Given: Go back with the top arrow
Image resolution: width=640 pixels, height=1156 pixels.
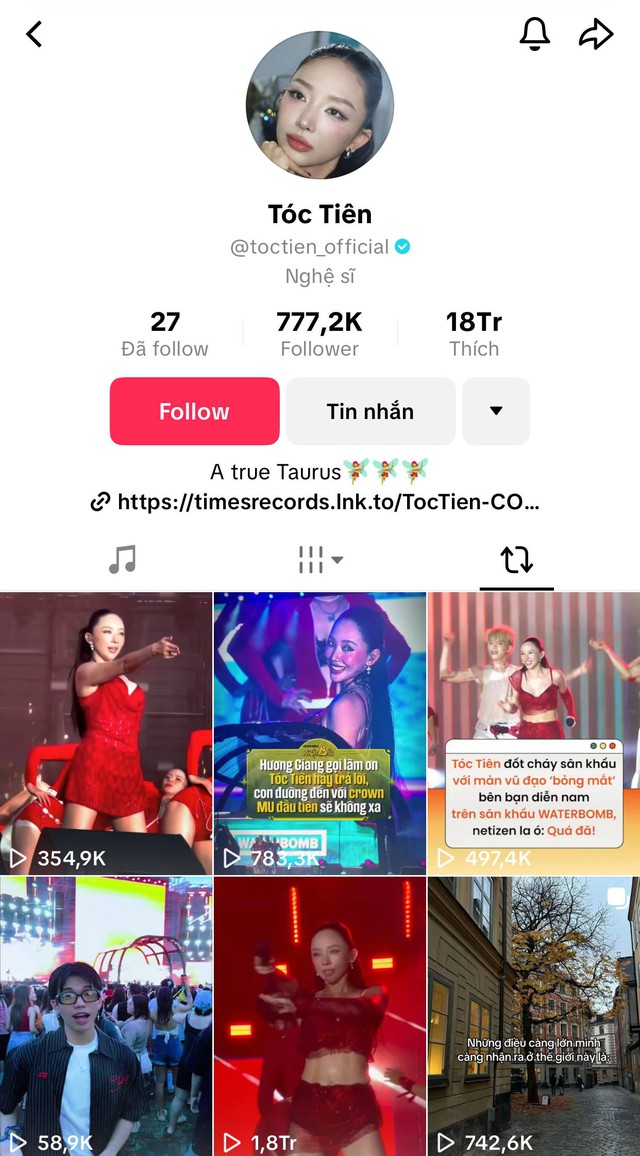Looking at the screenshot, I should 35,35.
